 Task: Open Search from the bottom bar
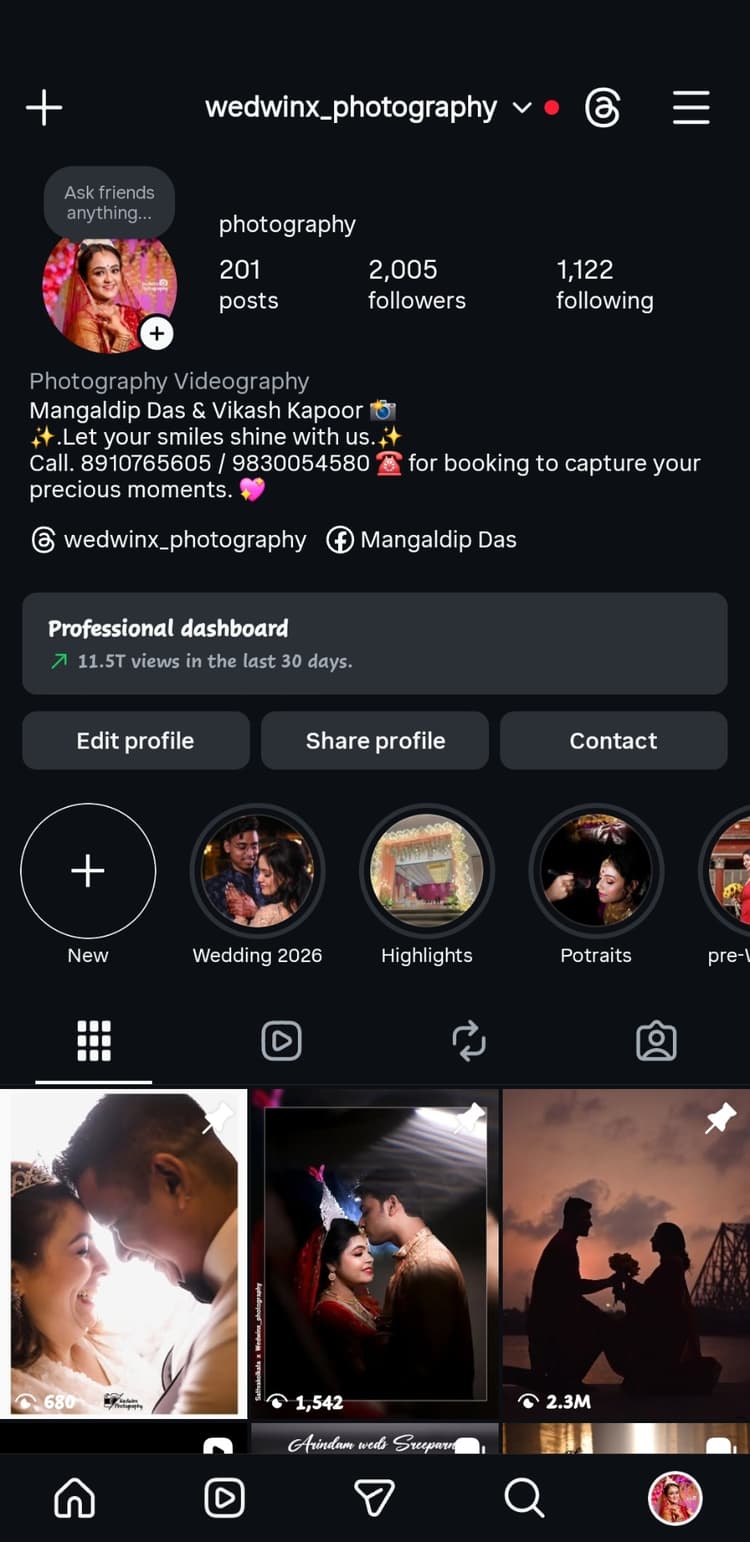(x=524, y=1498)
